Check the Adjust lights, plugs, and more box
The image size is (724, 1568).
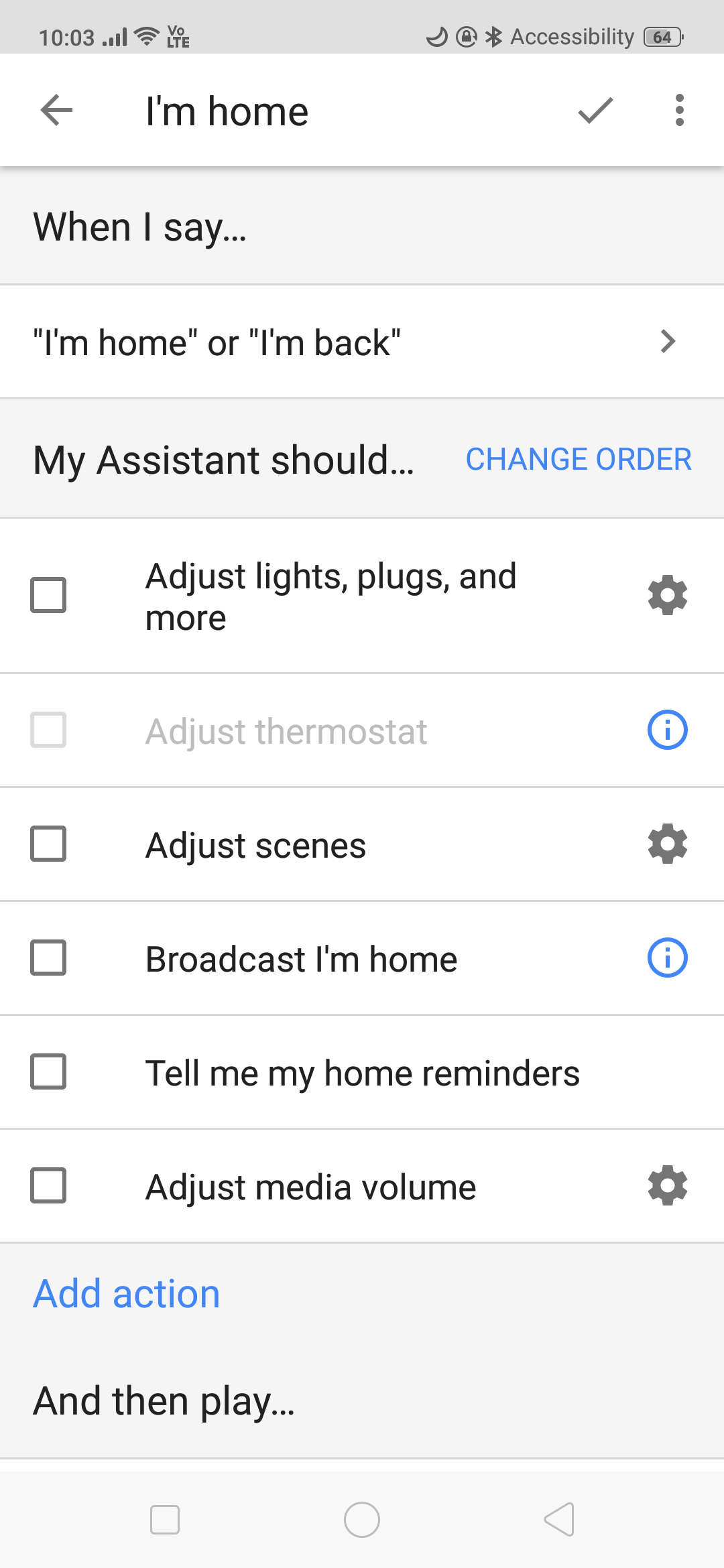(x=48, y=595)
